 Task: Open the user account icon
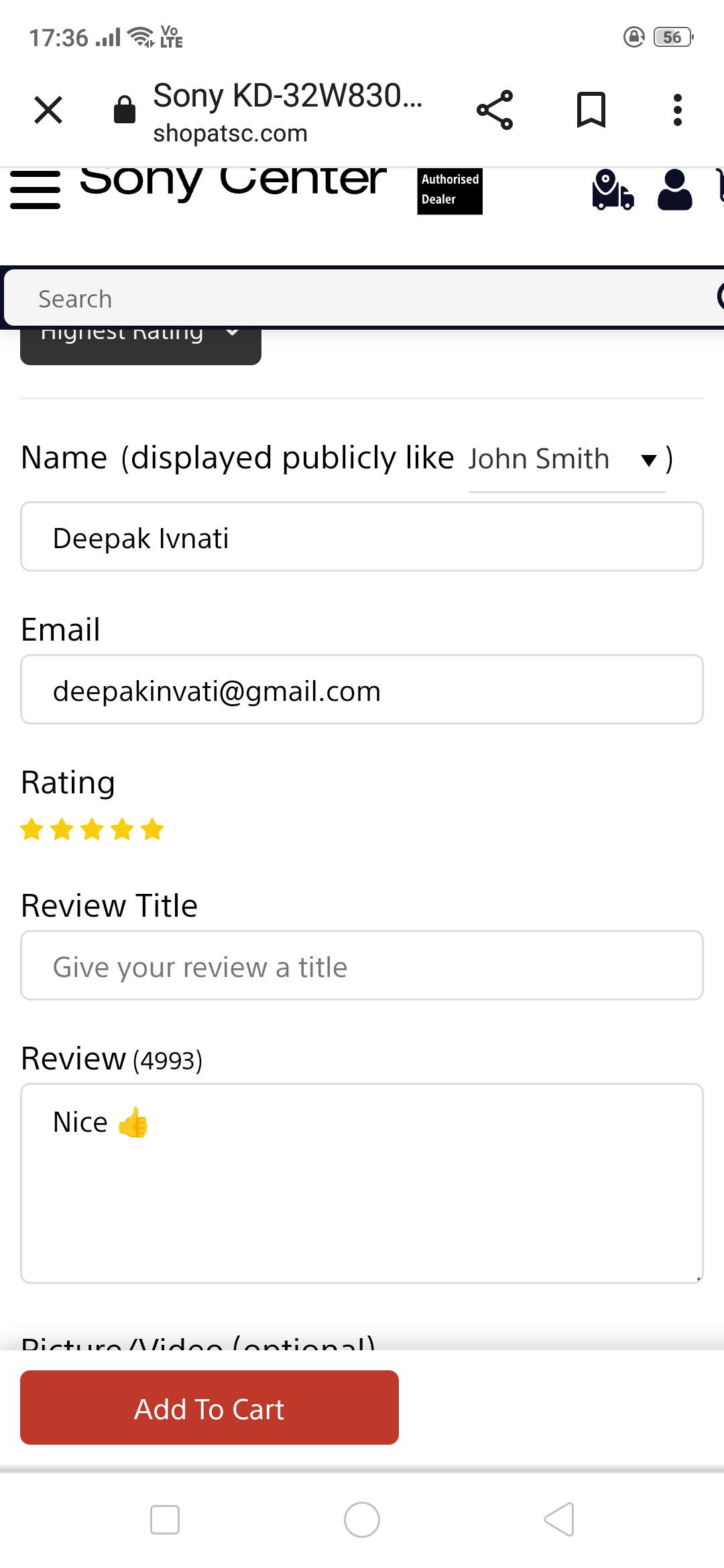coord(674,190)
